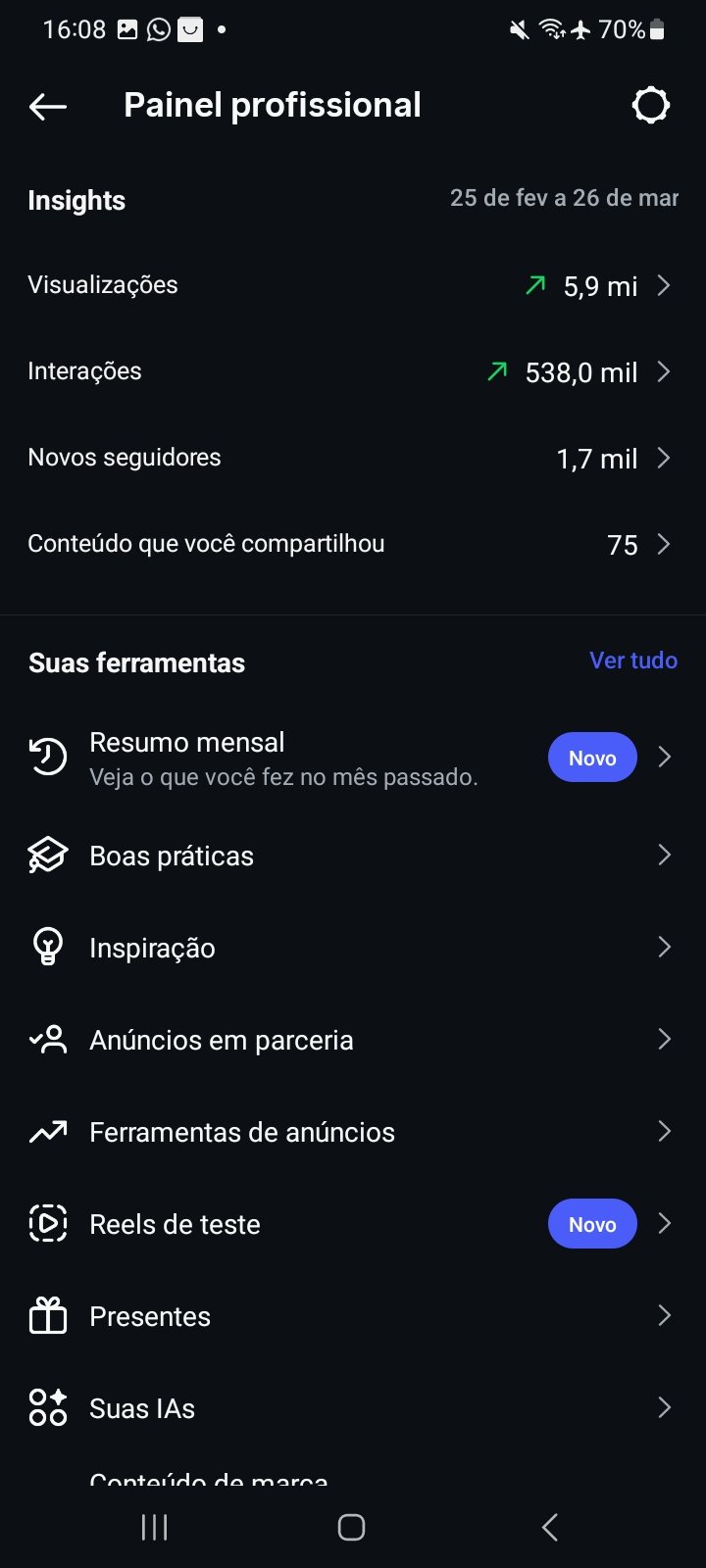706x1568 pixels.
Task: Open Suas IAs
Action: [x=353, y=1408]
